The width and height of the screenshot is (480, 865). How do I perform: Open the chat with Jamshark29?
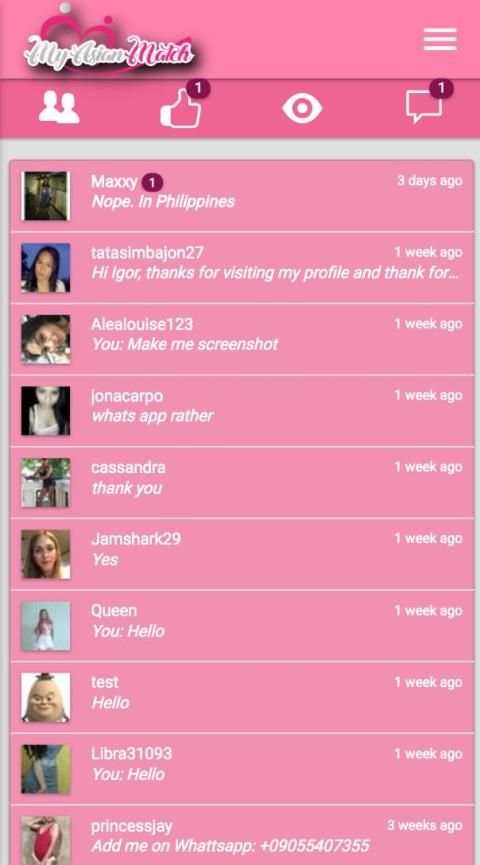(x=242, y=554)
